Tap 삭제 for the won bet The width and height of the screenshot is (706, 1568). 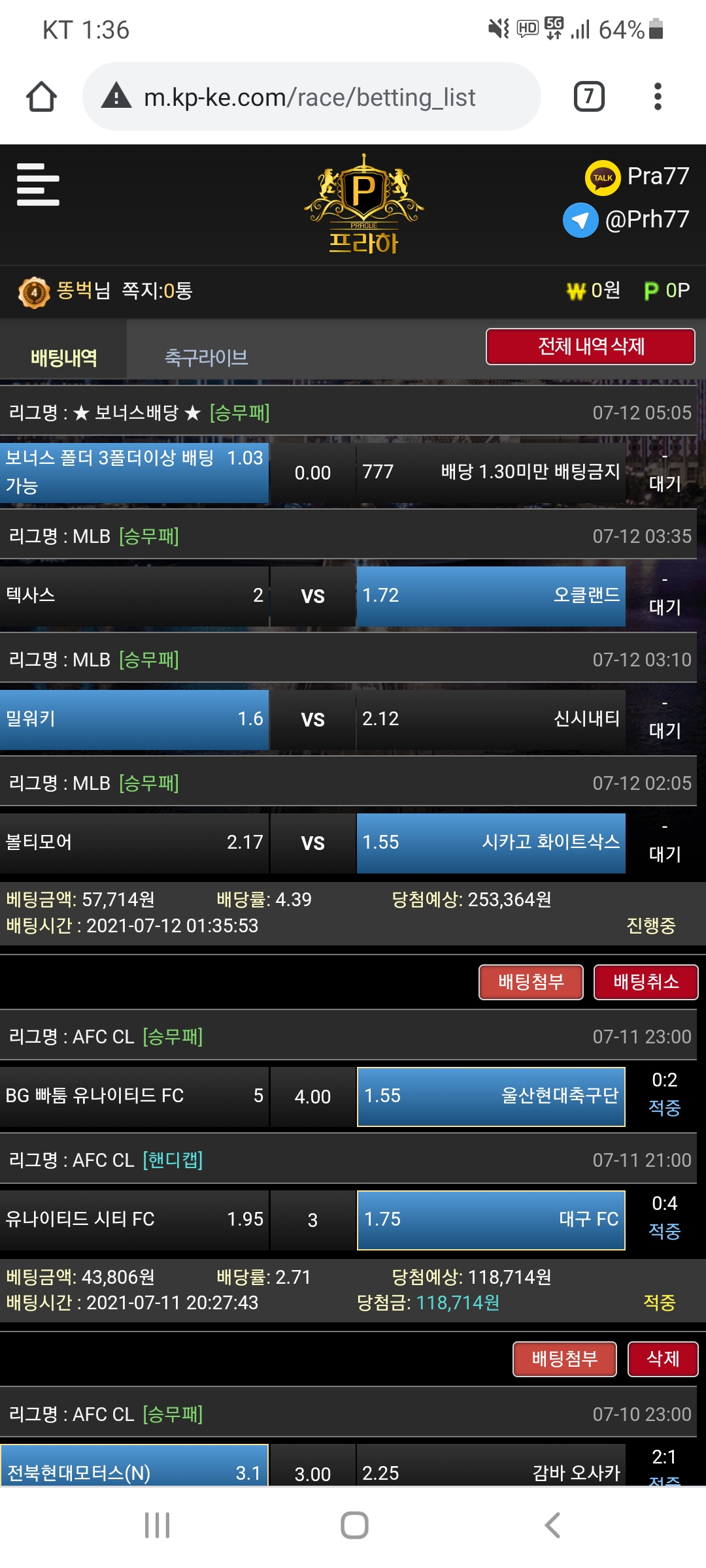(662, 1359)
